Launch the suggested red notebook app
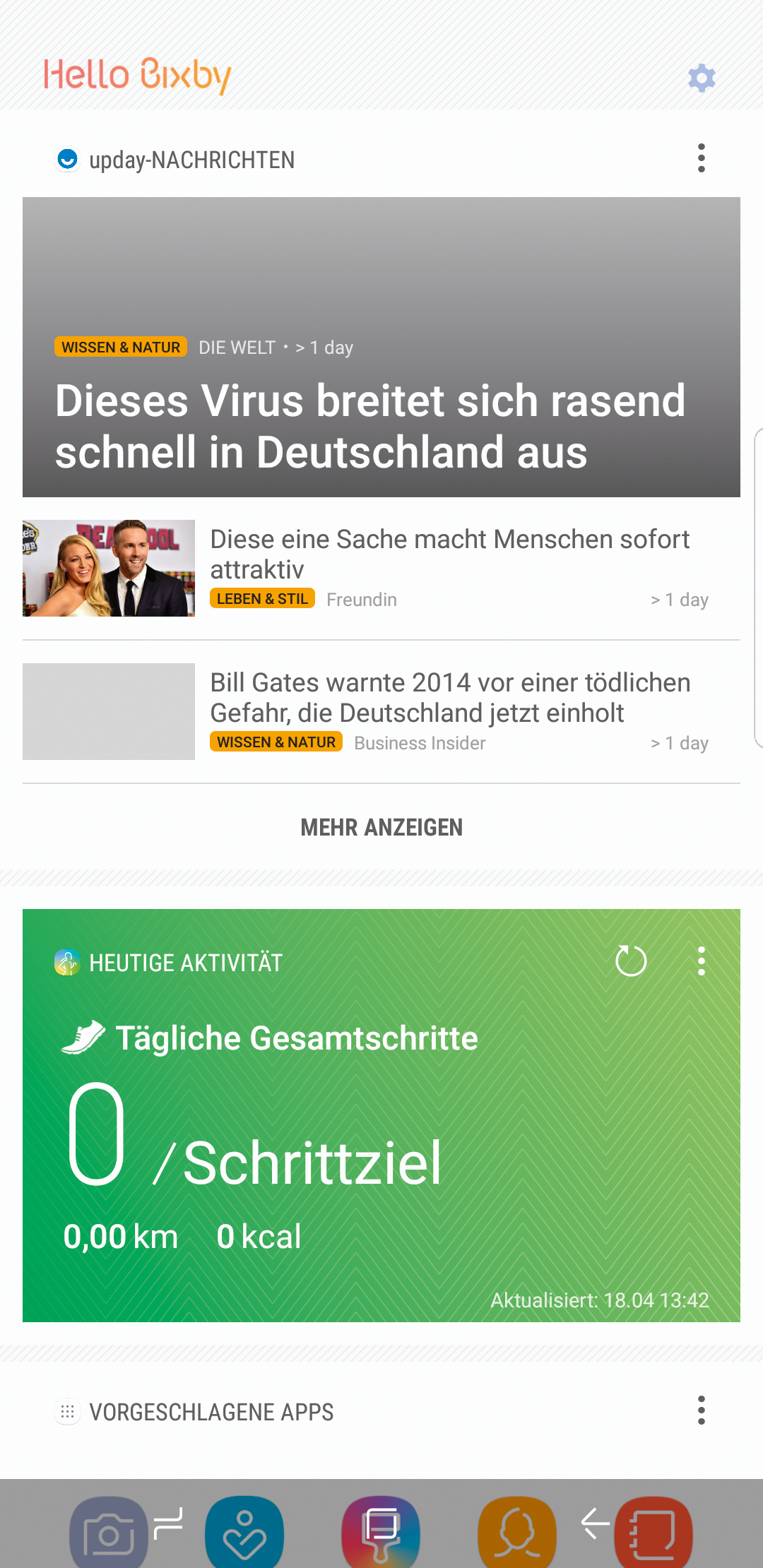Screen dimensions: 763x1568 (653, 1534)
